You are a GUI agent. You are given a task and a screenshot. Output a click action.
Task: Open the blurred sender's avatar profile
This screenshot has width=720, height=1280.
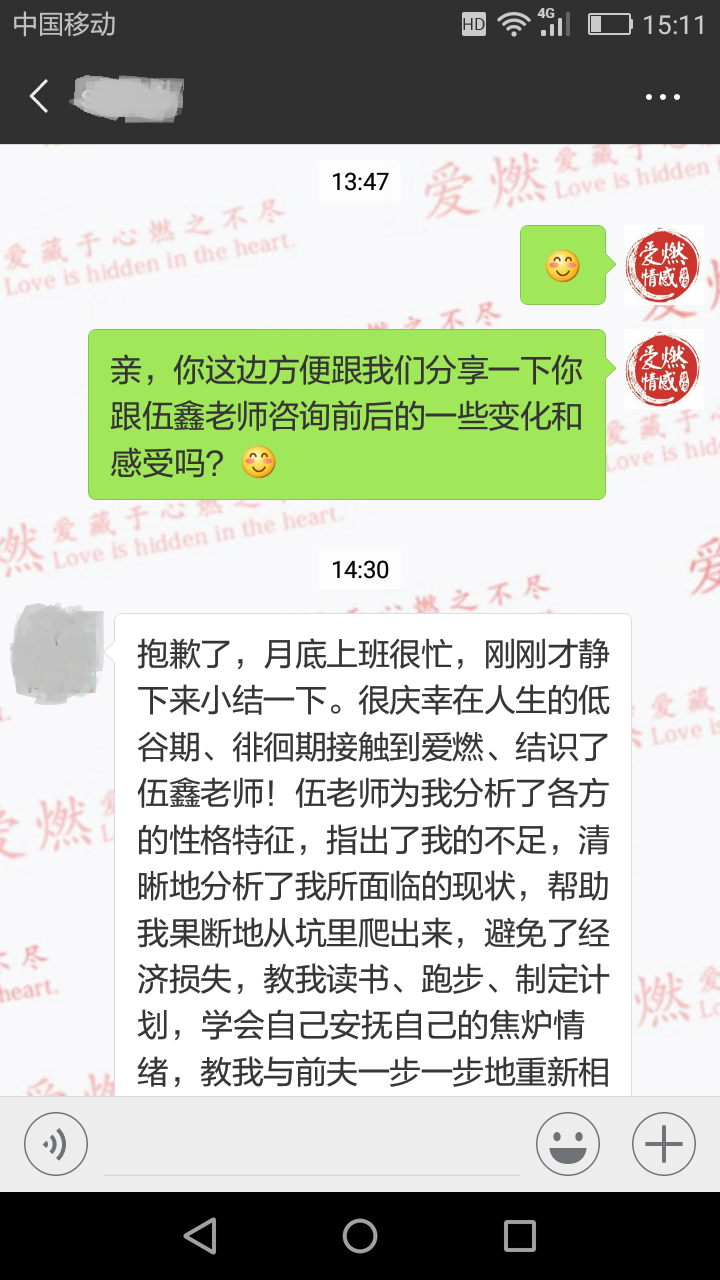pos(57,650)
